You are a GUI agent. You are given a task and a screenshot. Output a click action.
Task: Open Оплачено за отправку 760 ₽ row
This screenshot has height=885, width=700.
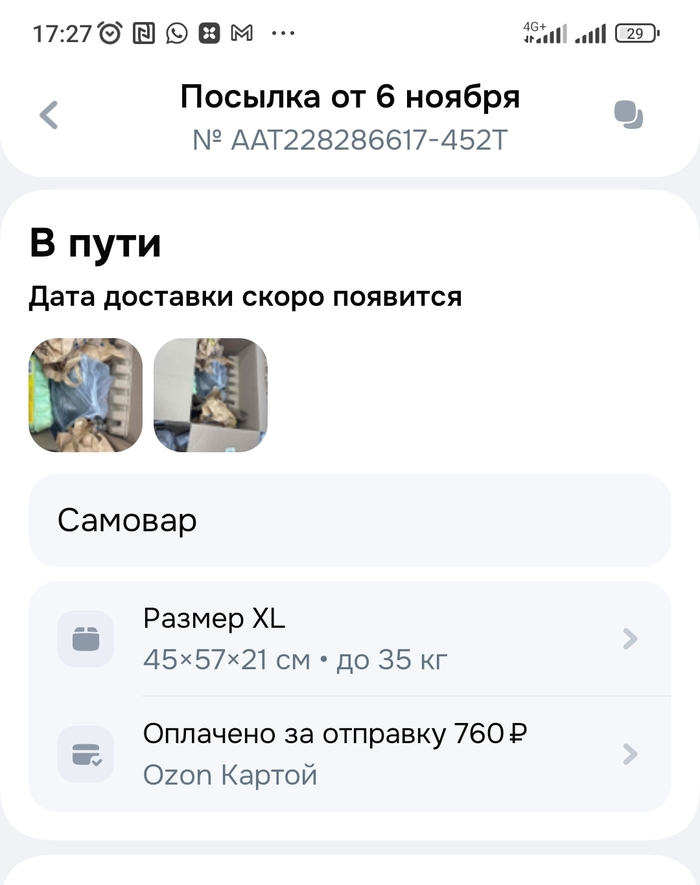tap(350, 753)
